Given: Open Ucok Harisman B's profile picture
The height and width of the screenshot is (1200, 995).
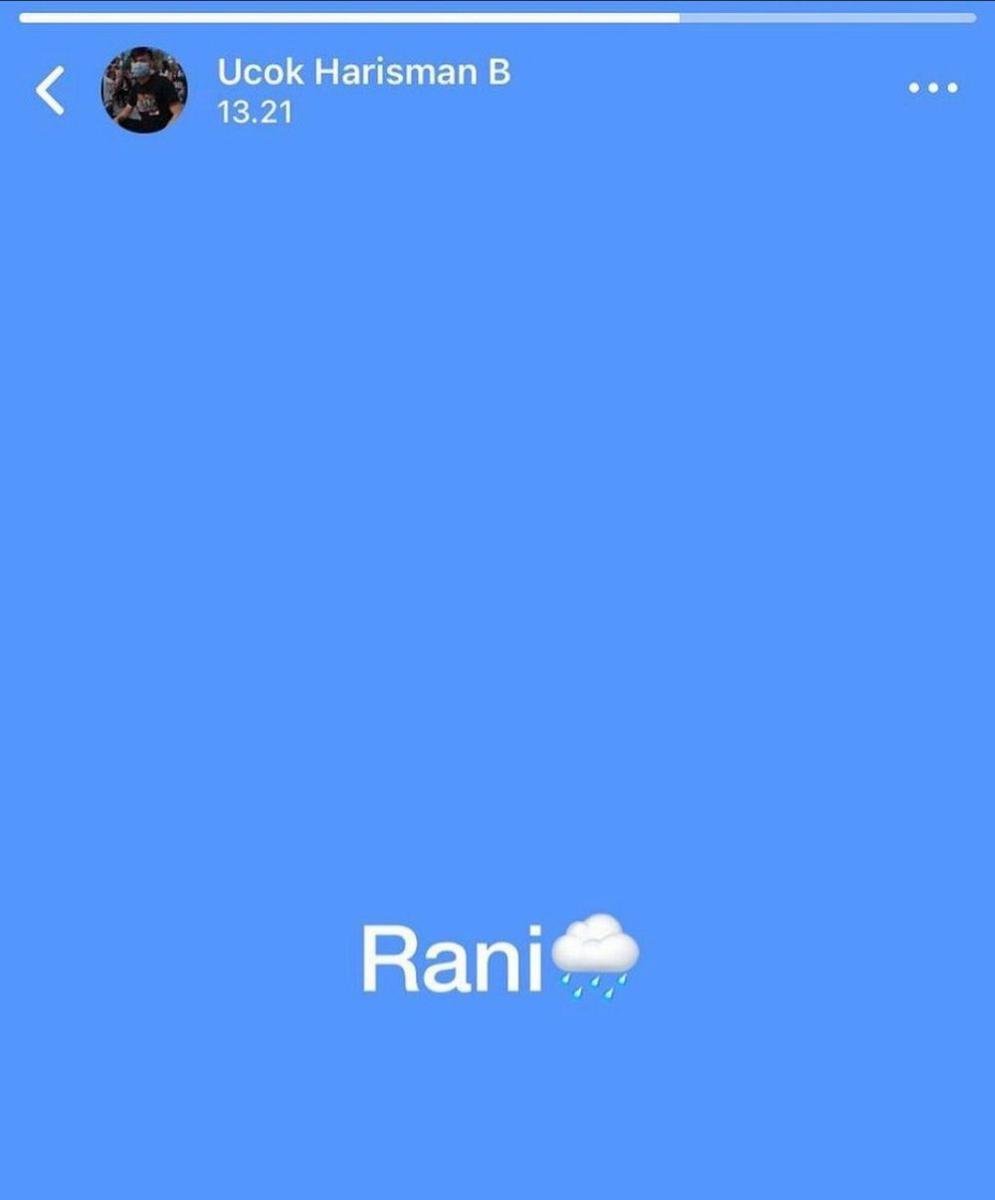Looking at the screenshot, I should pyautogui.click(x=144, y=90).
